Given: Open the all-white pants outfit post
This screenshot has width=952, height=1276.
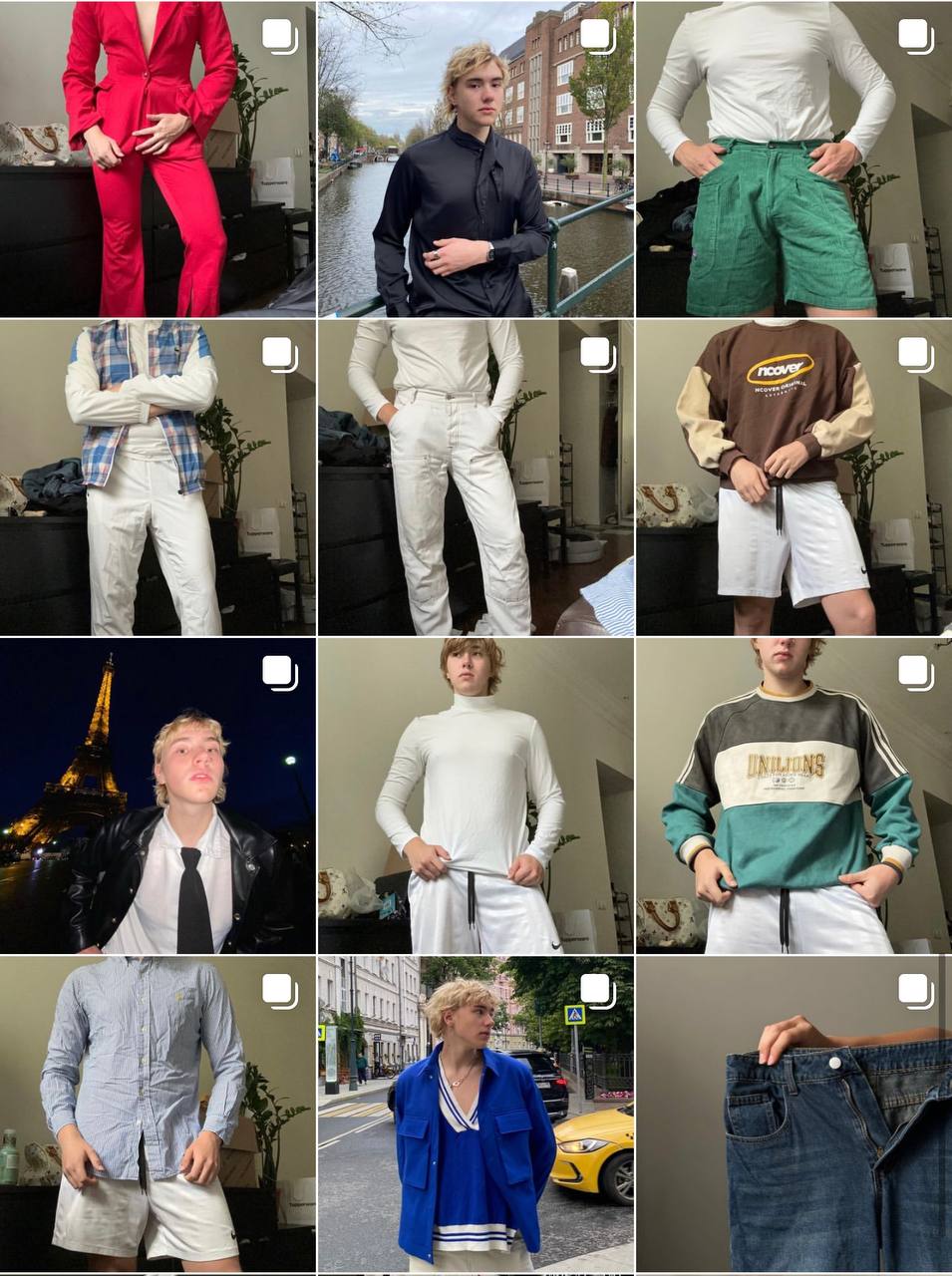Looking at the screenshot, I should [476, 478].
